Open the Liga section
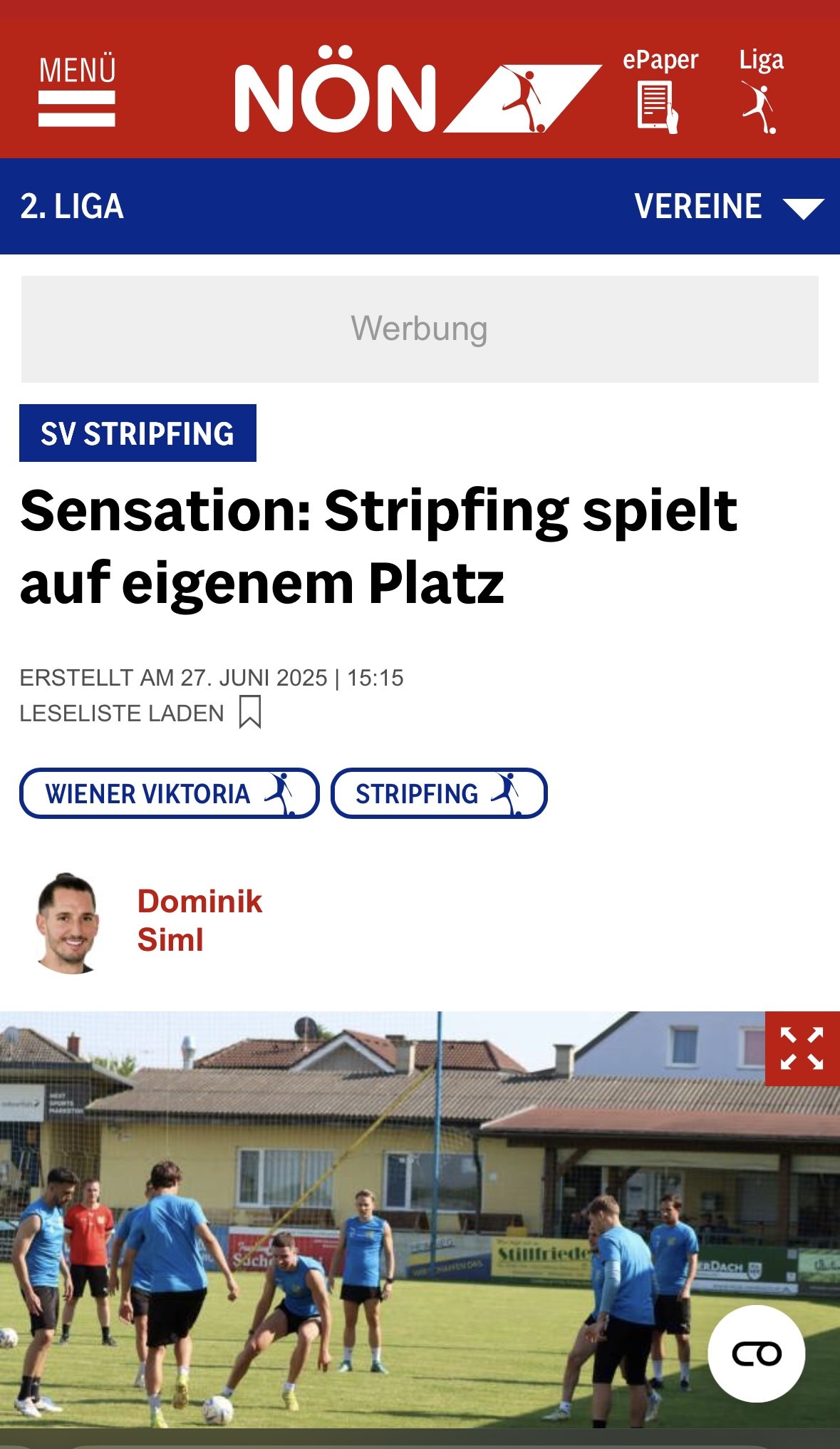840x1449 pixels. (x=761, y=91)
